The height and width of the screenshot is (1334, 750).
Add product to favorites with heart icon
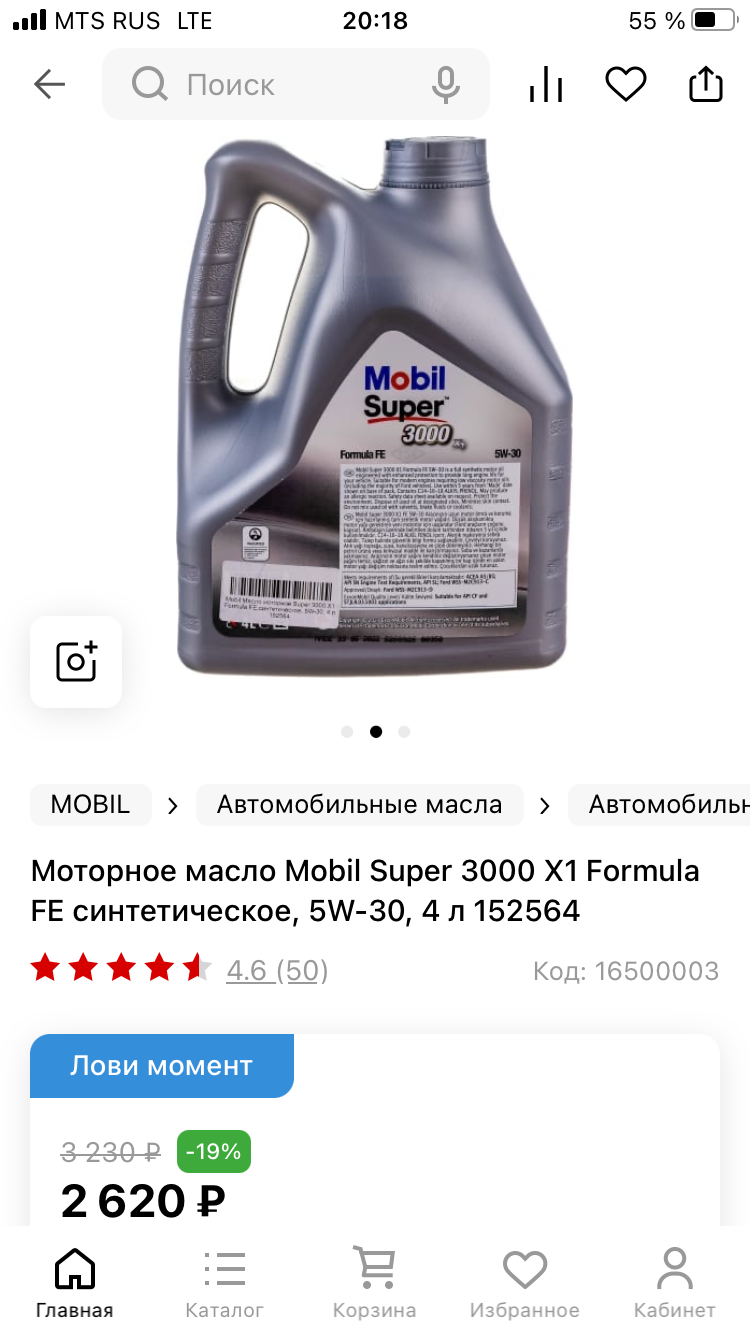click(626, 85)
